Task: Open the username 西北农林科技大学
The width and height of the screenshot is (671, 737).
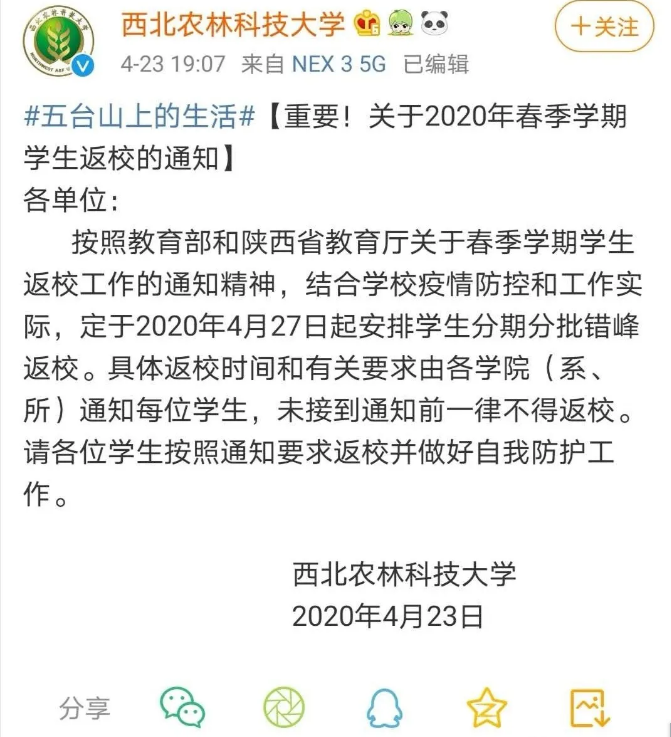Action: [233, 24]
